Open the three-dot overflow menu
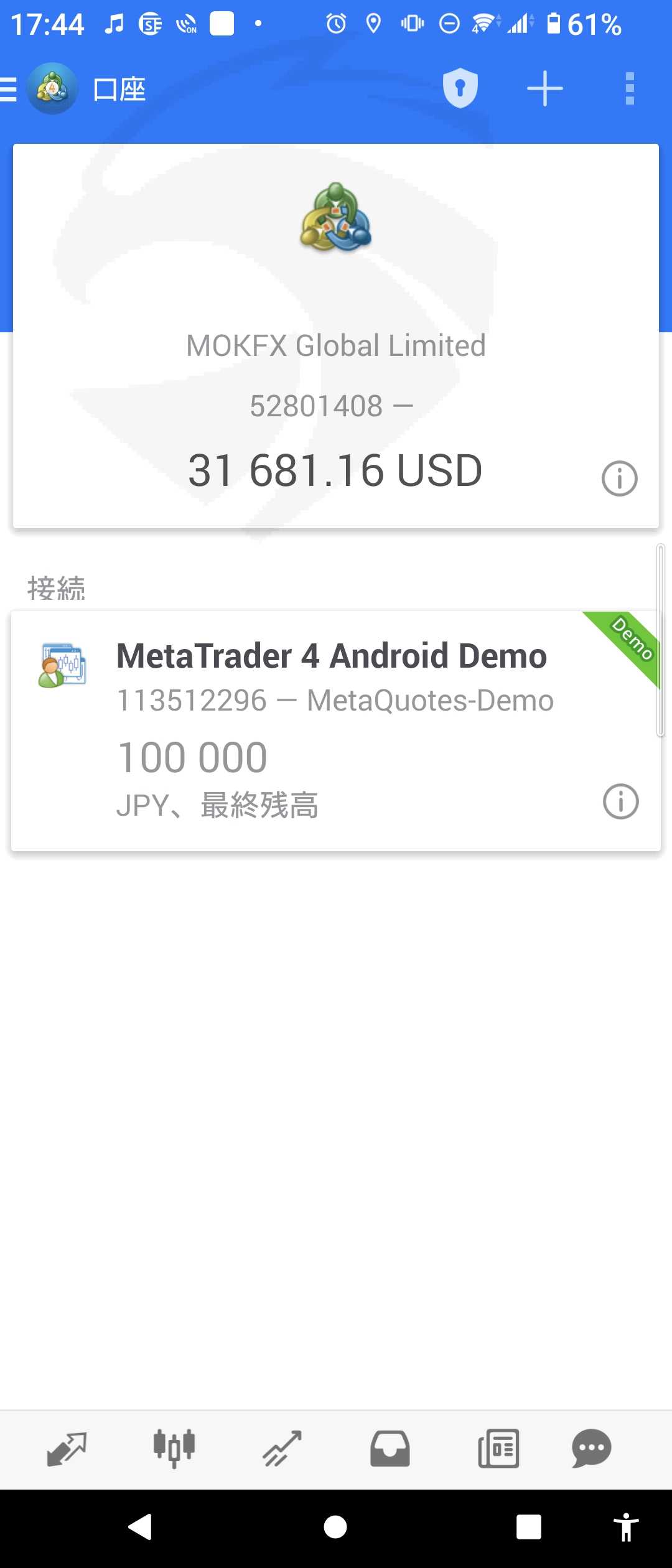 pyautogui.click(x=630, y=88)
